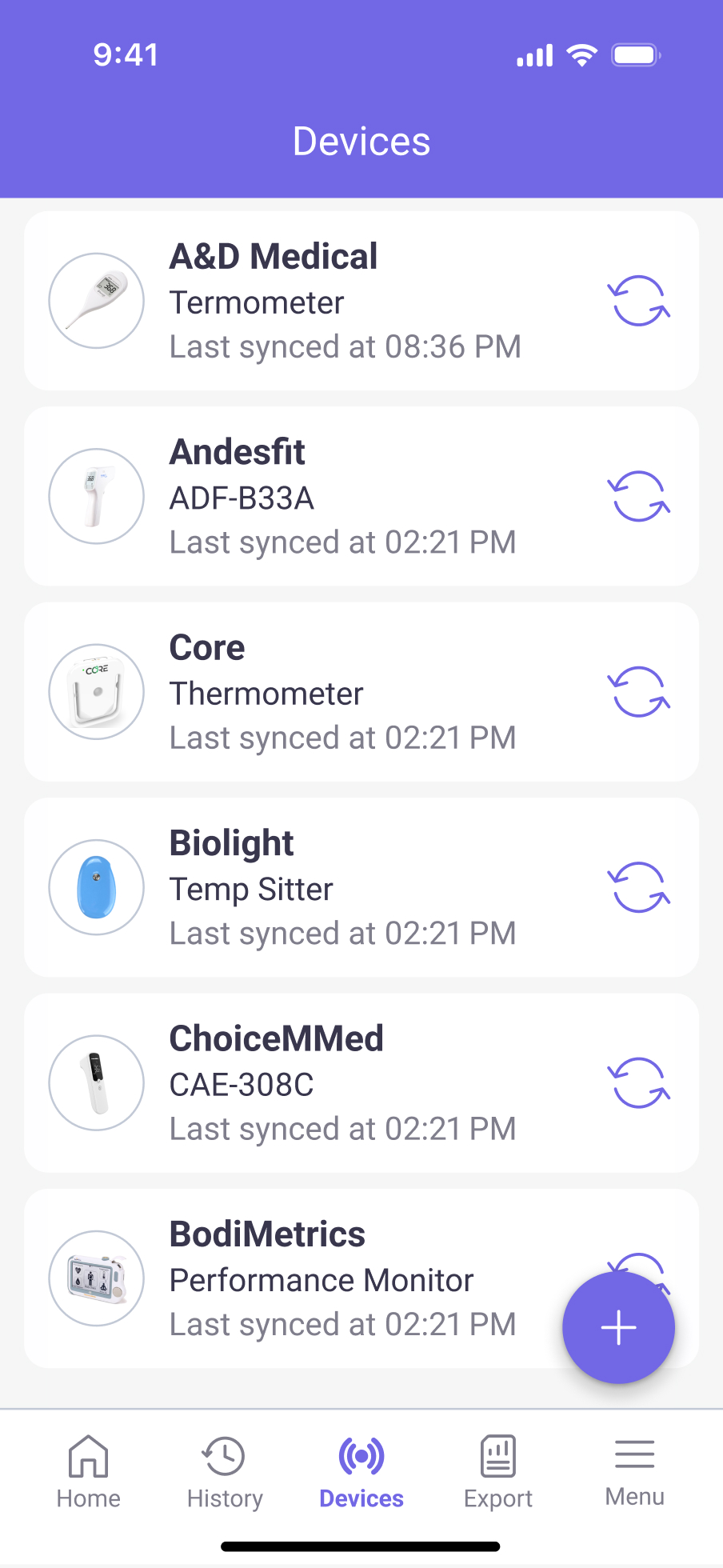The width and height of the screenshot is (723, 1568).
Task: Sync the Biolight Temp Sitter
Action: point(637,887)
